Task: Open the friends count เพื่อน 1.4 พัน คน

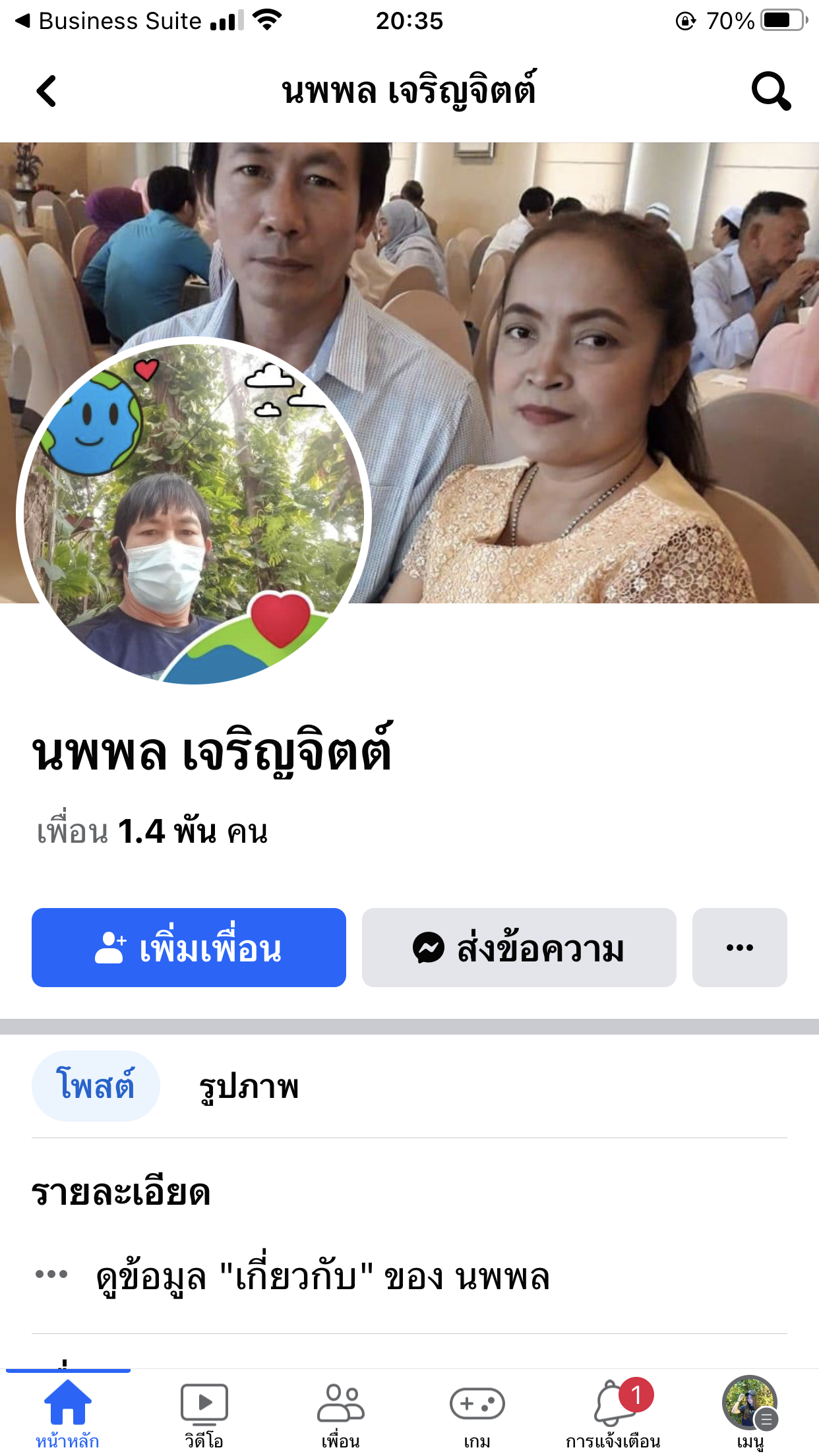Action: 153,832
